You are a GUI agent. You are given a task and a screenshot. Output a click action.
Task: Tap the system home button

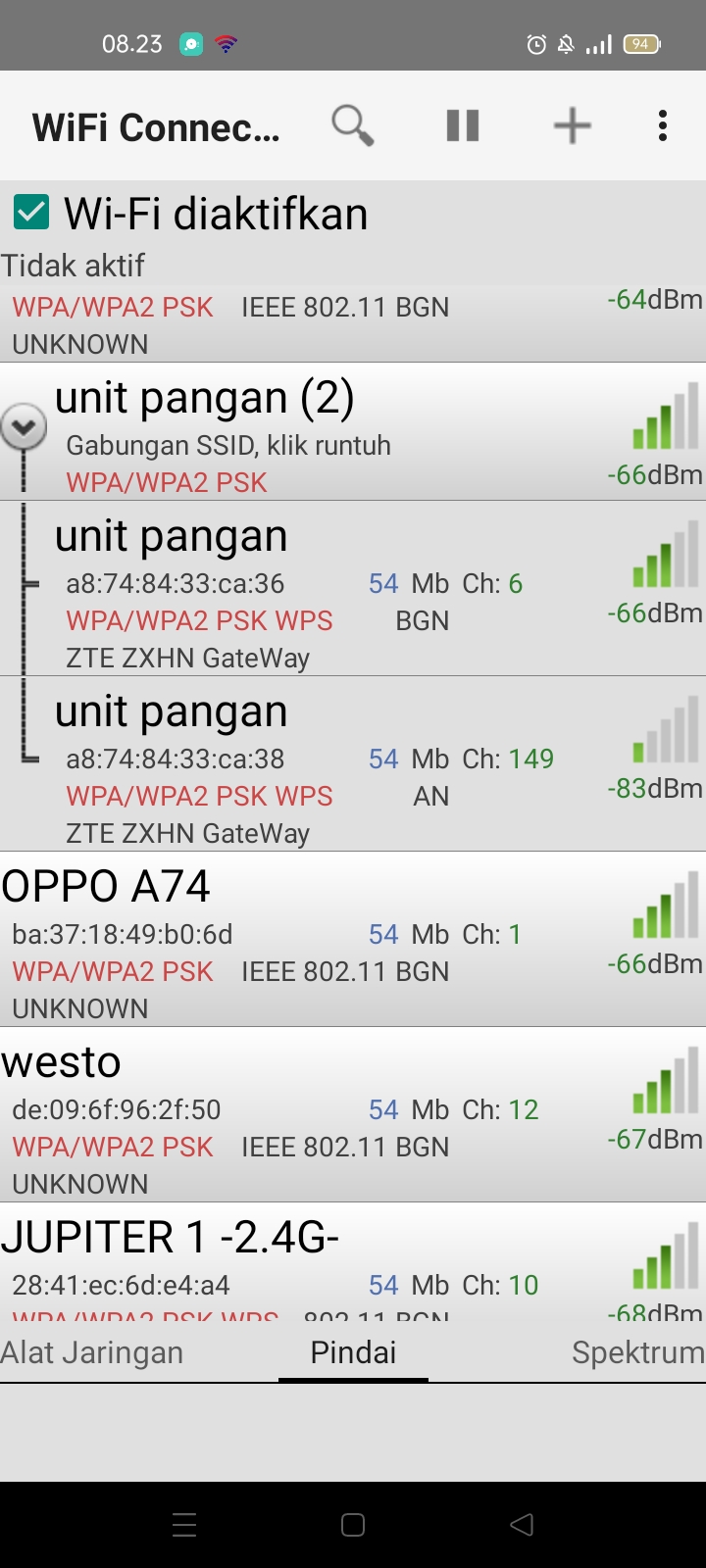(353, 1524)
